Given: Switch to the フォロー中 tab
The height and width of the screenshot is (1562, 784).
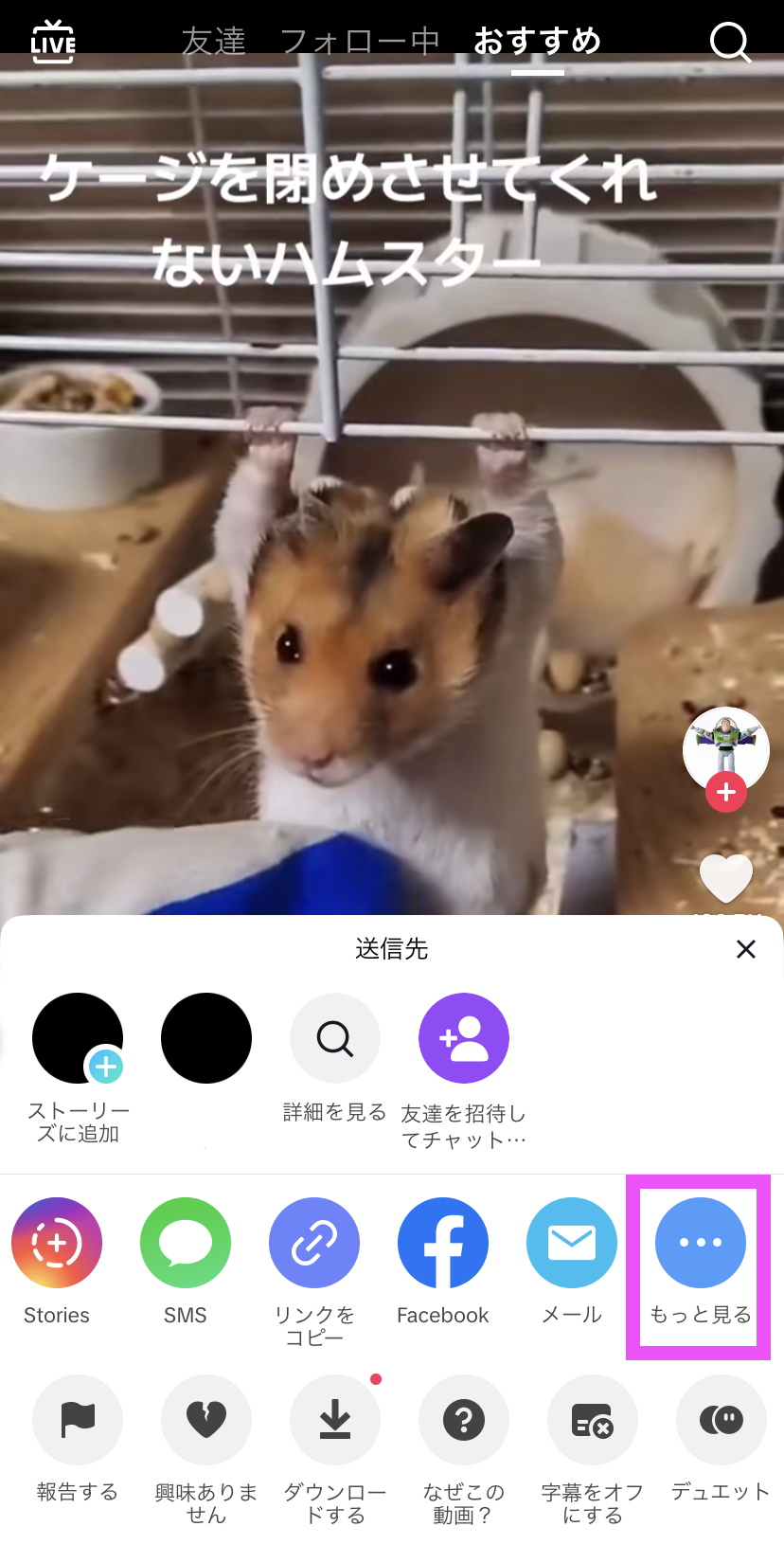Looking at the screenshot, I should coord(360,42).
